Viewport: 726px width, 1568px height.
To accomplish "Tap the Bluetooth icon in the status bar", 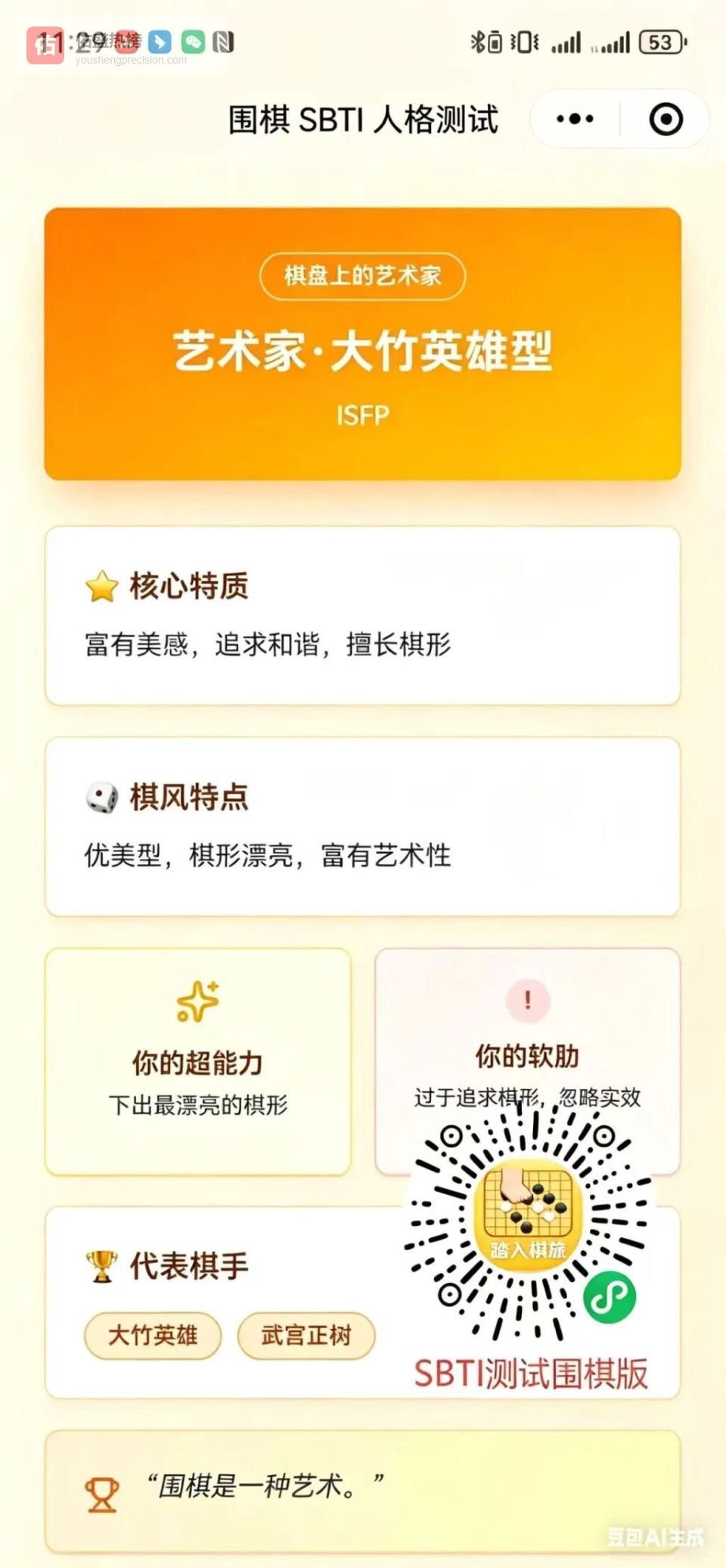I will pos(478,42).
